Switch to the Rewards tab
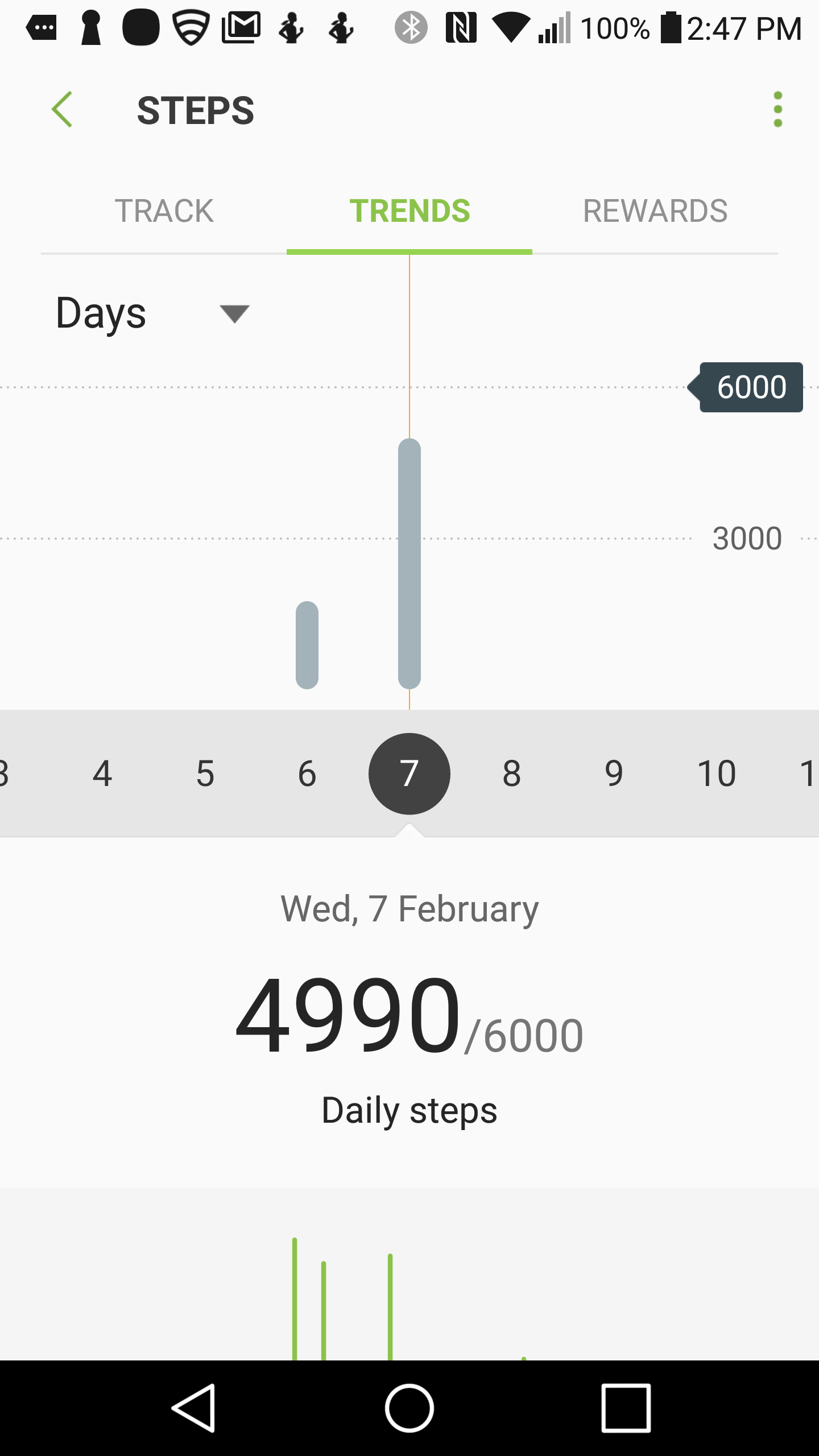819x1456 pixels. [x=655, y=211]
